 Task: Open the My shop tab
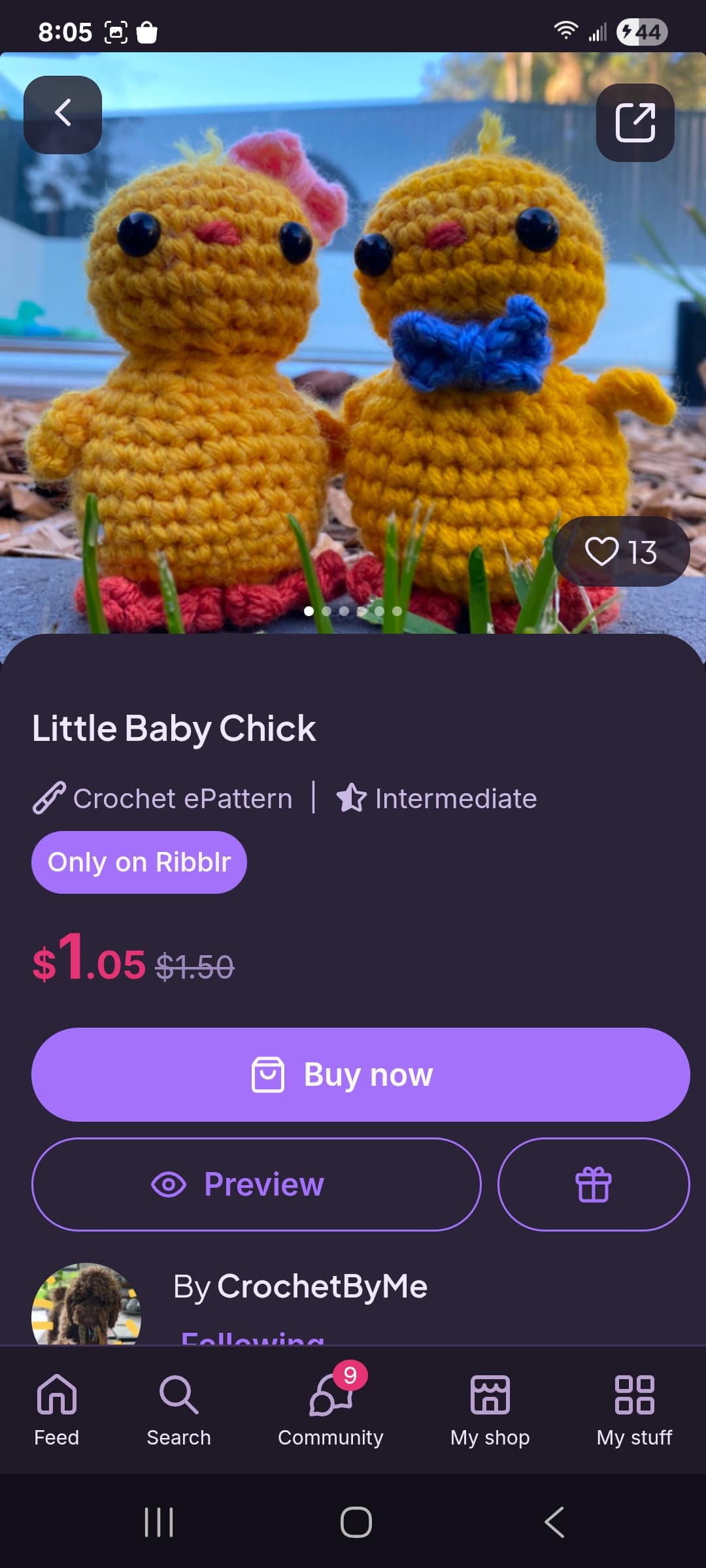(x=490, y=1408)
